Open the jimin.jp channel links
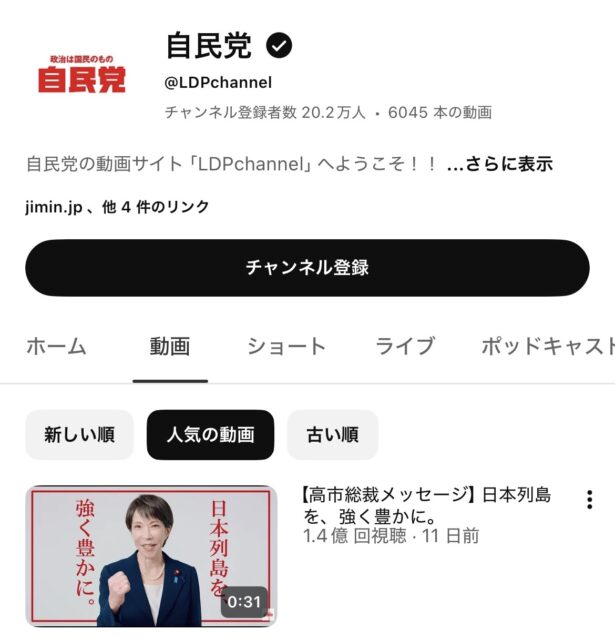The image size is (615, 640). pos(117,207)
